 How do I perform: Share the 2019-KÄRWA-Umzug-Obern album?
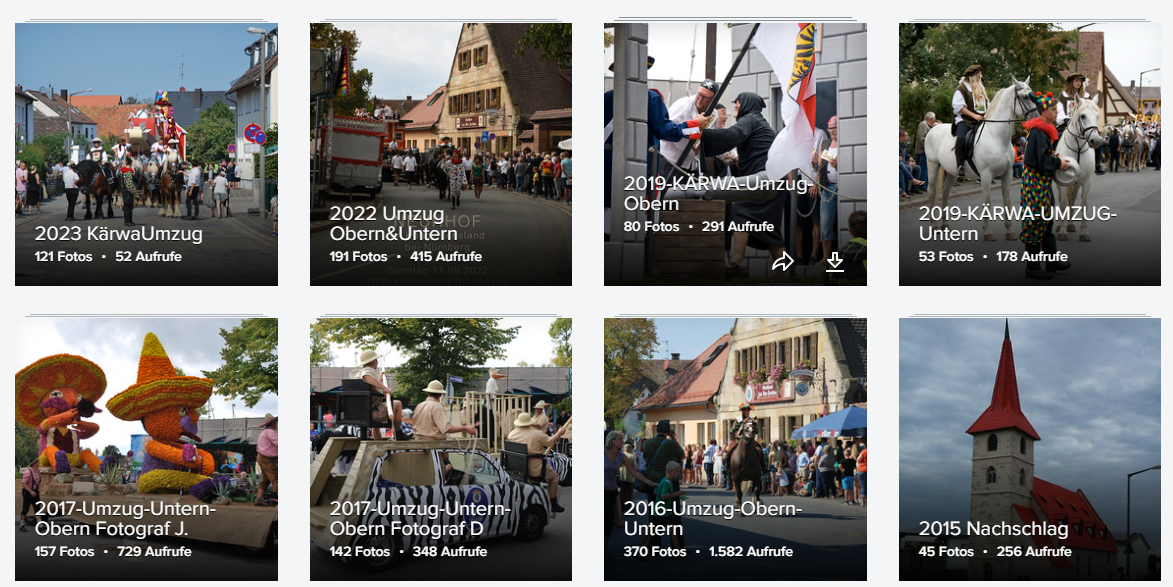[783, 262]
